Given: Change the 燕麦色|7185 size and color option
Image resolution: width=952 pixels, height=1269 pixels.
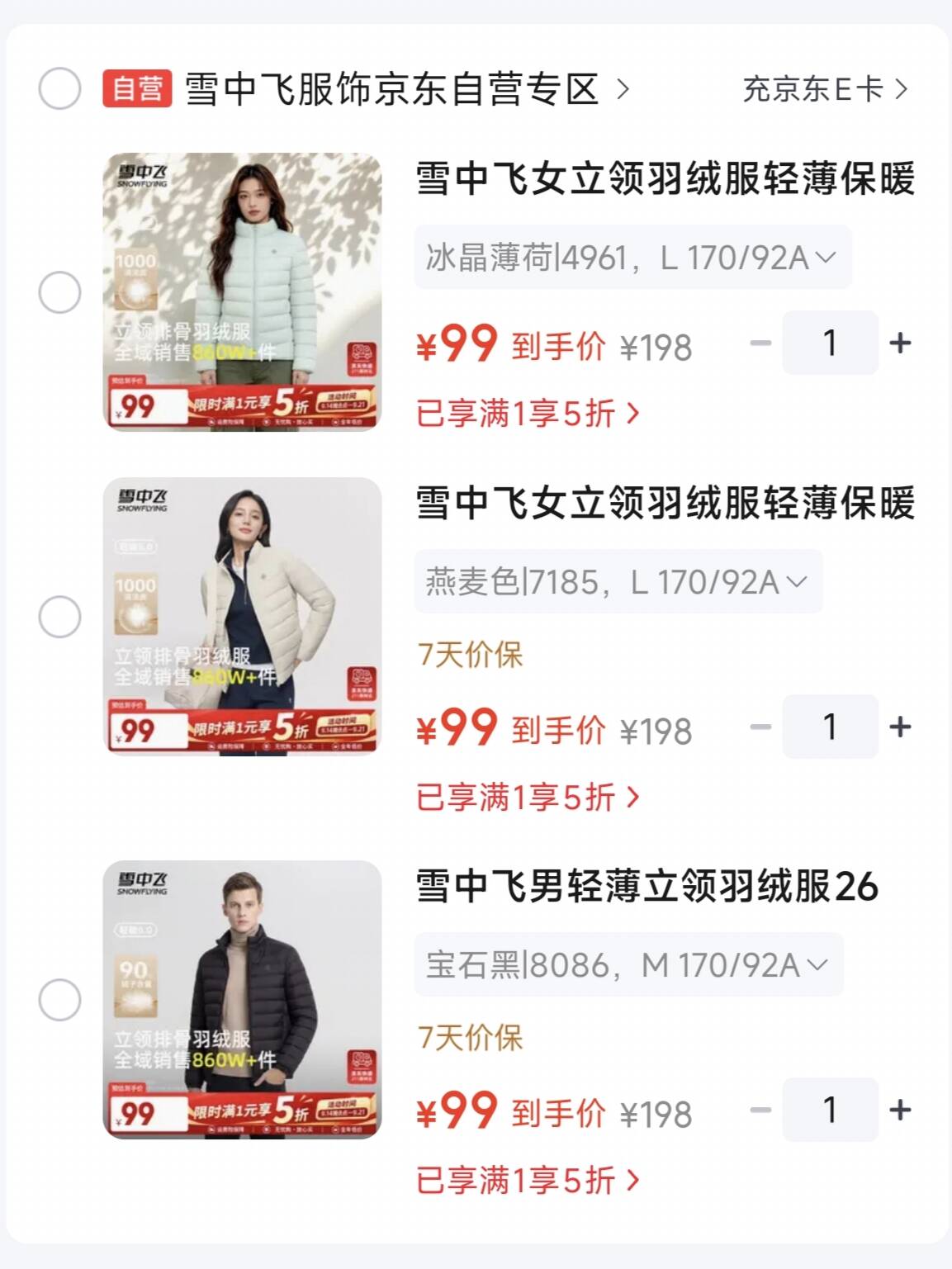Looking at the screenshot, I should tap(618, 582).
